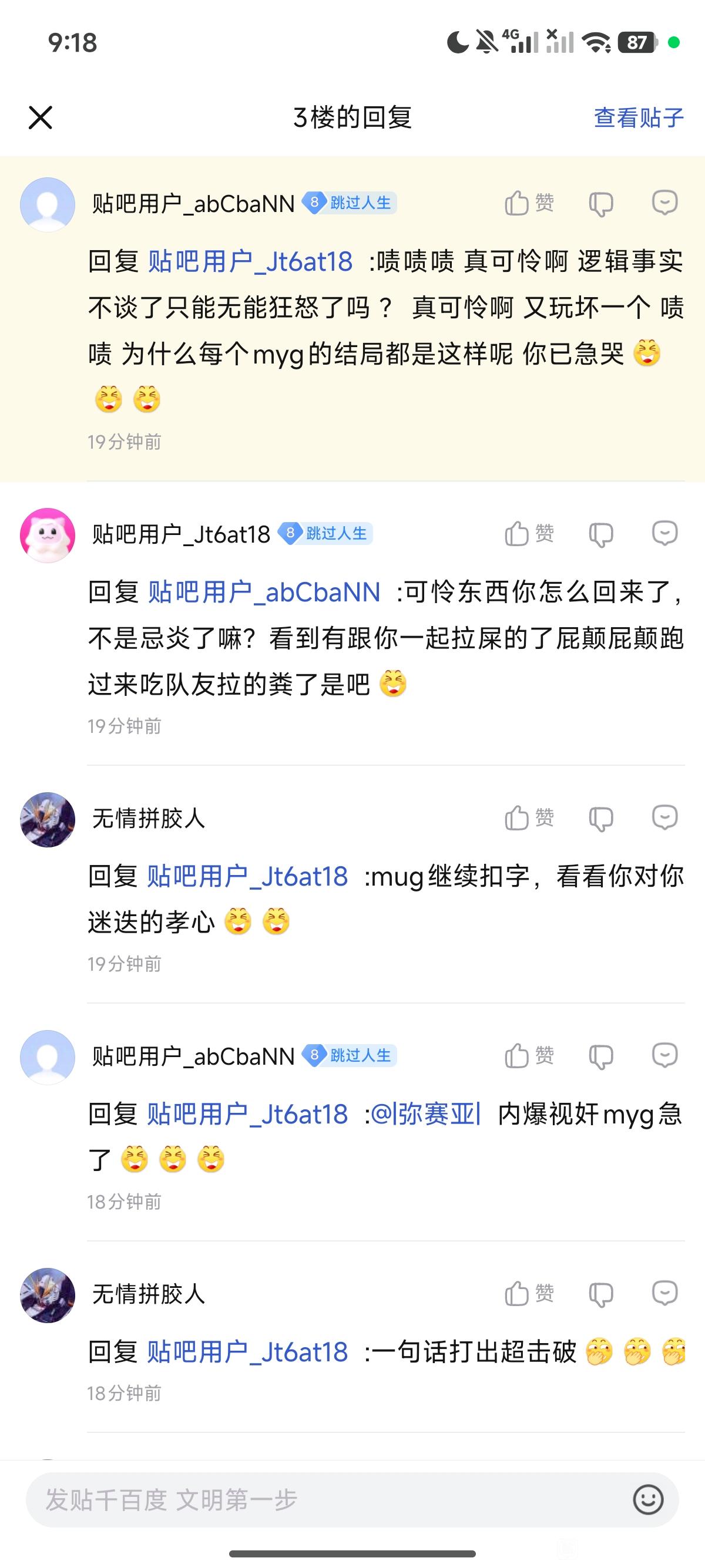705x1568 pixels.
Task: Open username 无情拼胶人 above mug继续扣字 reply
Action: pyautogui.click(x=149, y=818)
